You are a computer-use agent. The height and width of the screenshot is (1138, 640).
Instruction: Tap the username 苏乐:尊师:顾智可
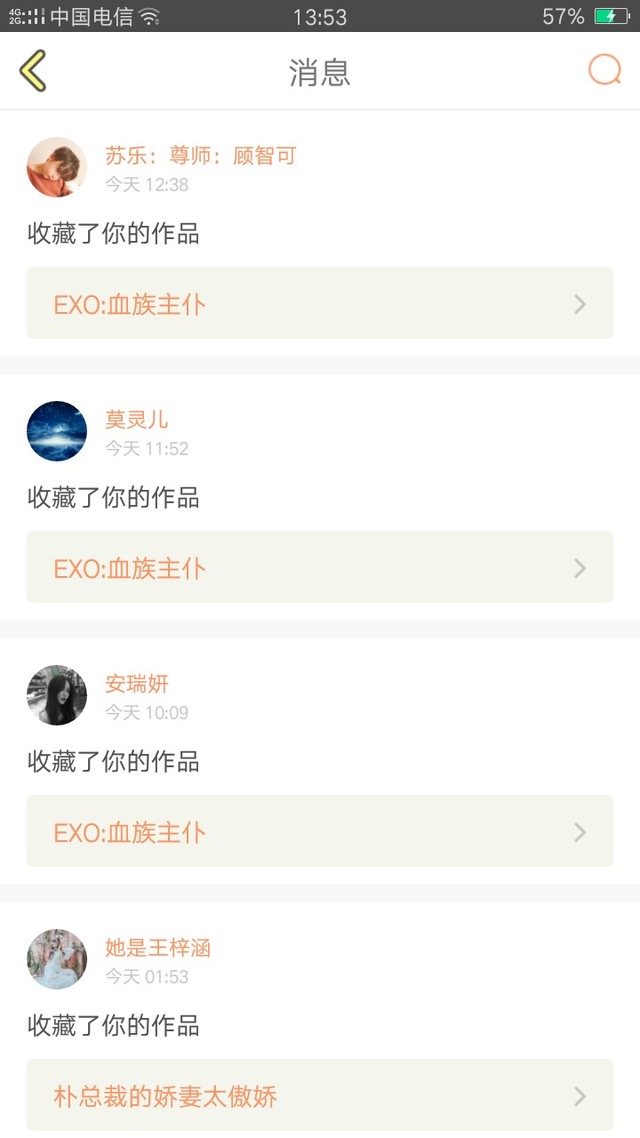tap(201, 155)
